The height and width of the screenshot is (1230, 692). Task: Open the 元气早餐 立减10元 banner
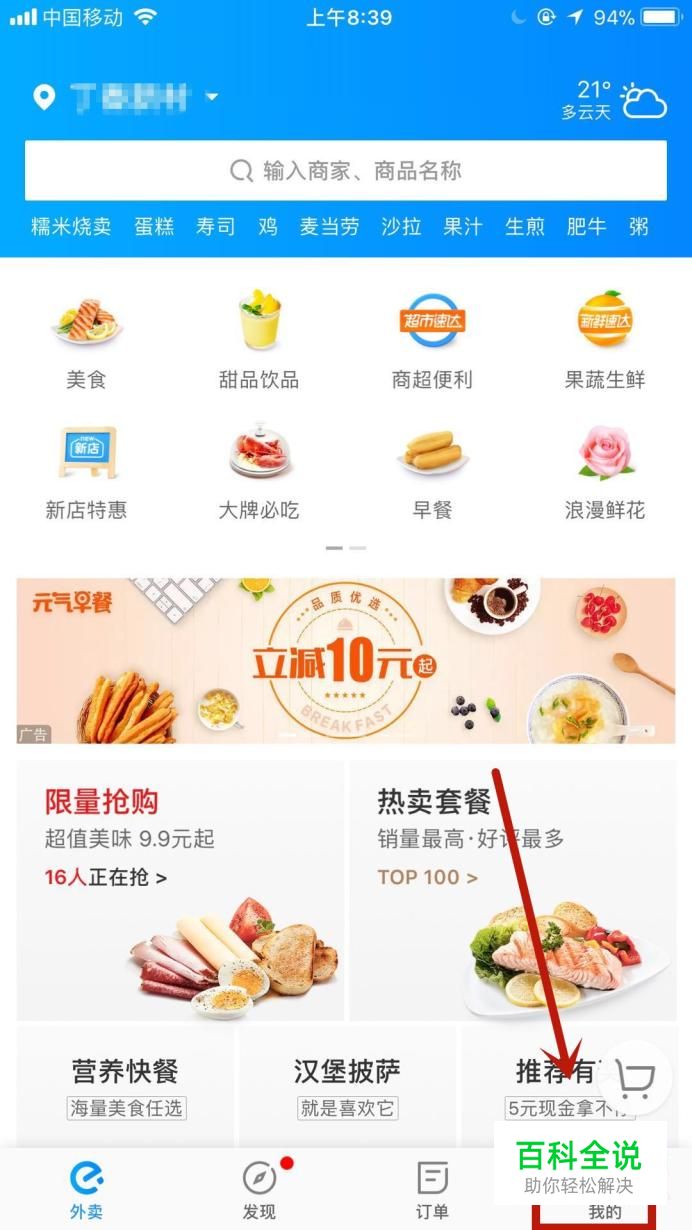[346, 661]
